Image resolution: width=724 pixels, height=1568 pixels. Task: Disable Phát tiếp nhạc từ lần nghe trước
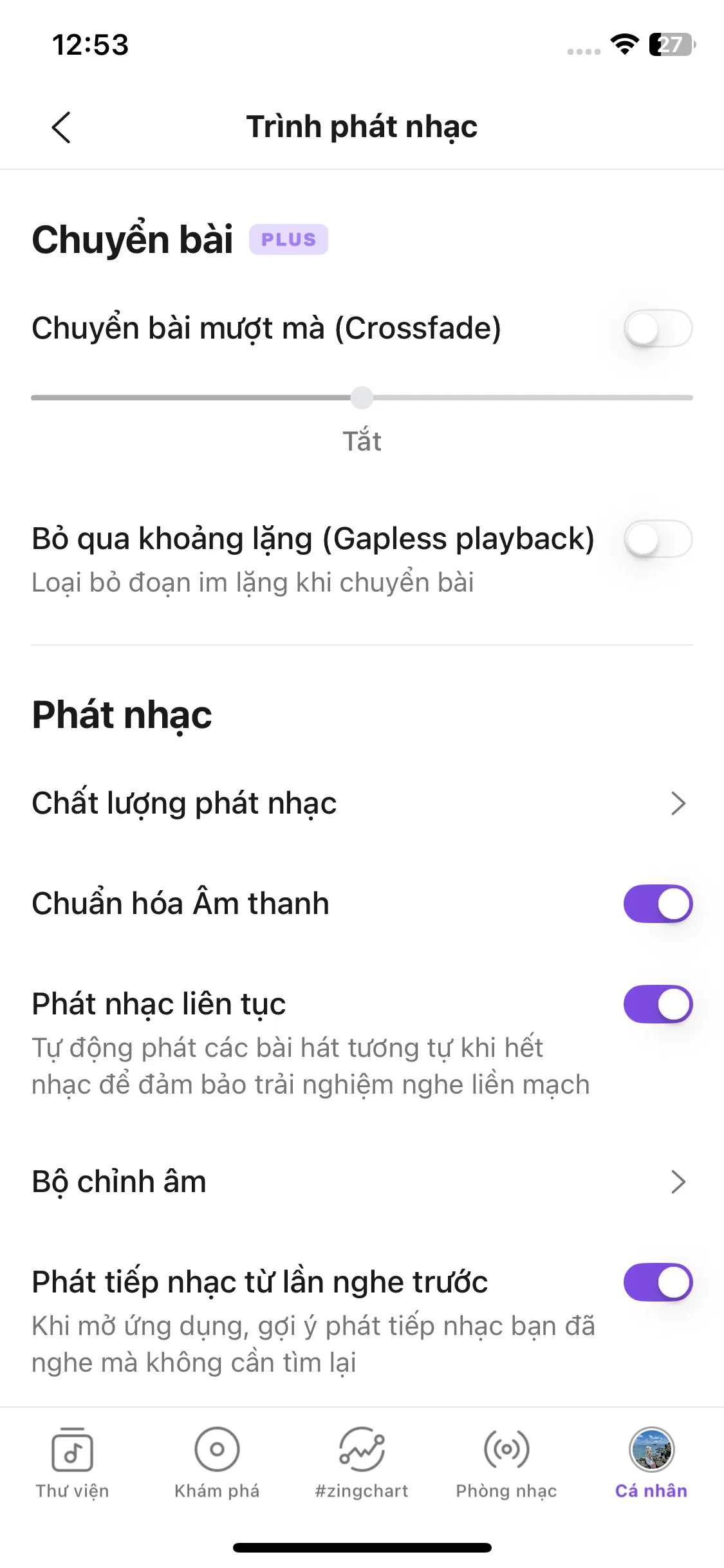point(658,1281)
